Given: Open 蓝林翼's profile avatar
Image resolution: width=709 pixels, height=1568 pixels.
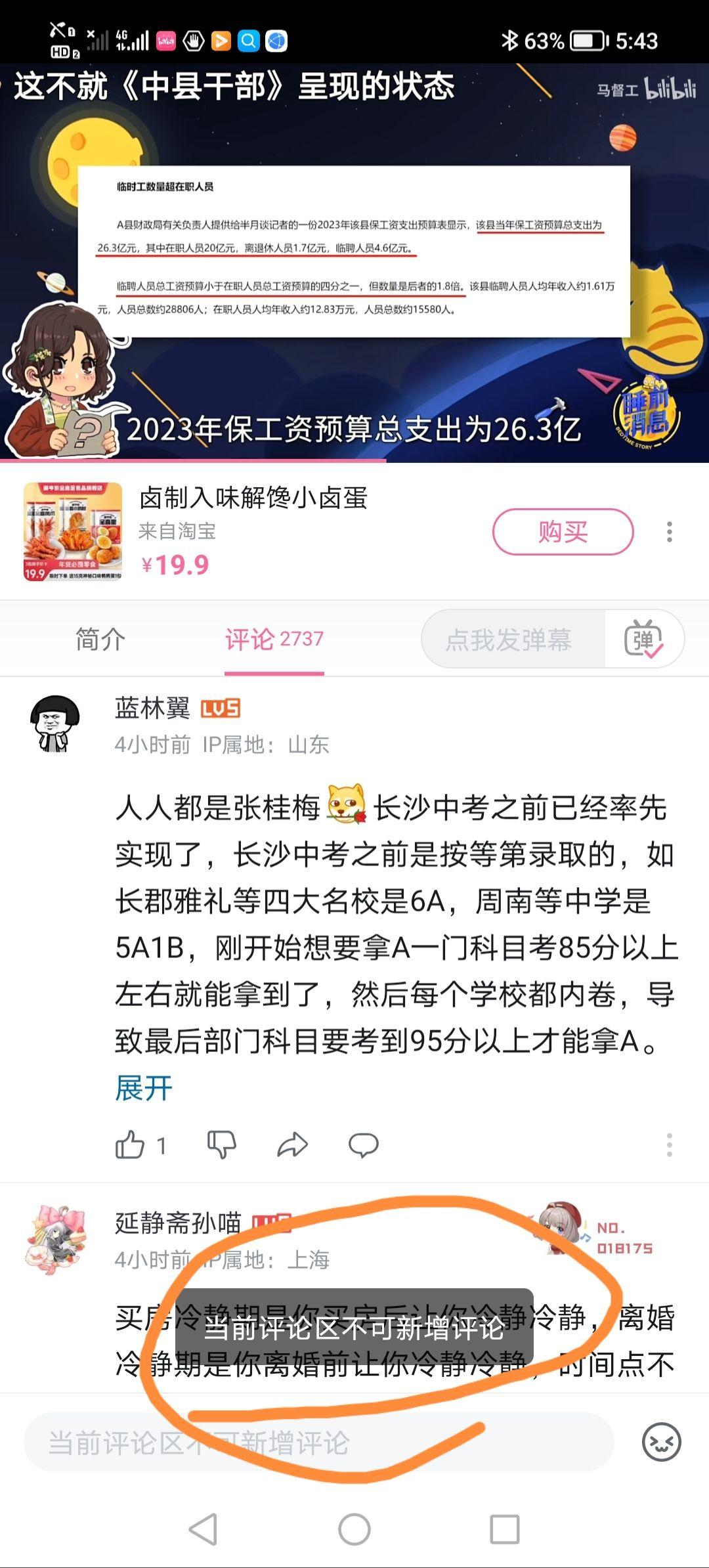Looking at the screenshot, I should [x=55, y=724].
